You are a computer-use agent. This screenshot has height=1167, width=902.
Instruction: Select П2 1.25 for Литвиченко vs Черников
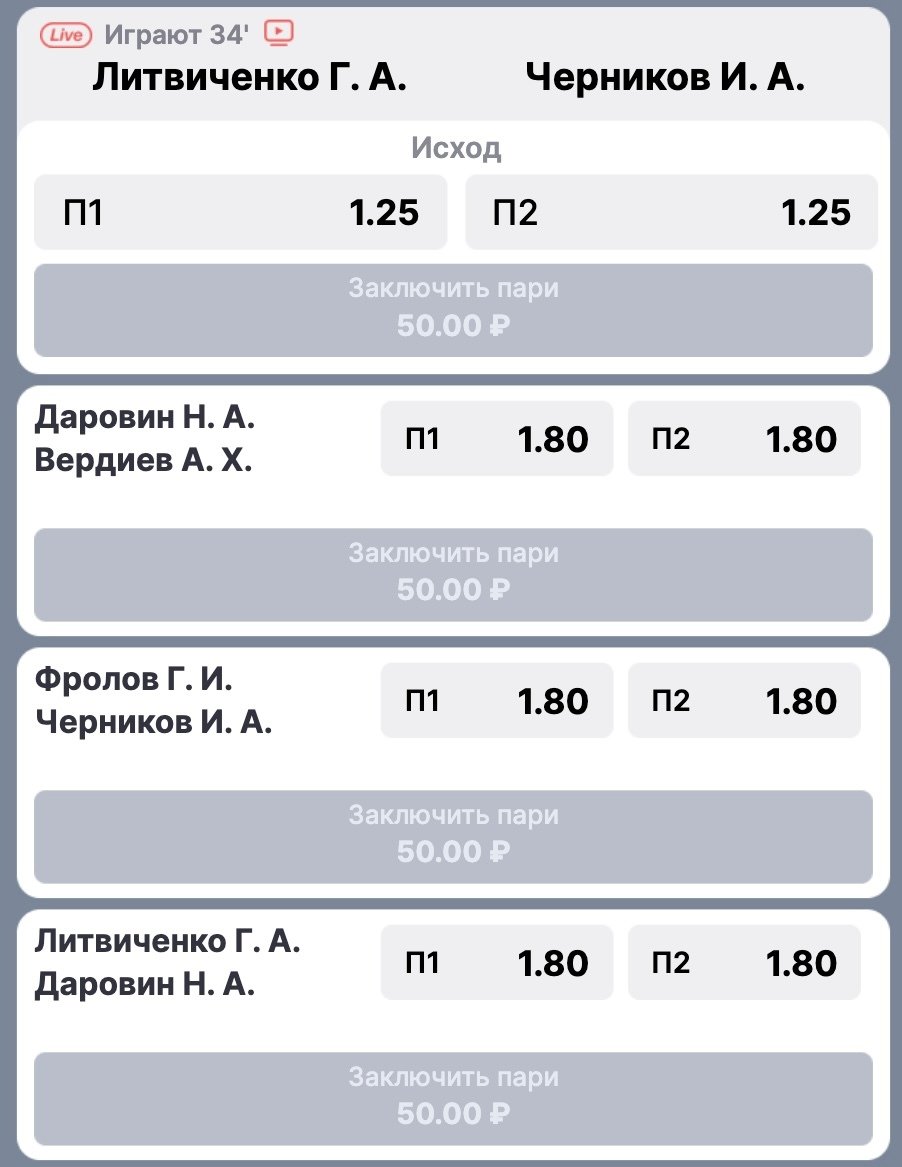click(671, 212)
